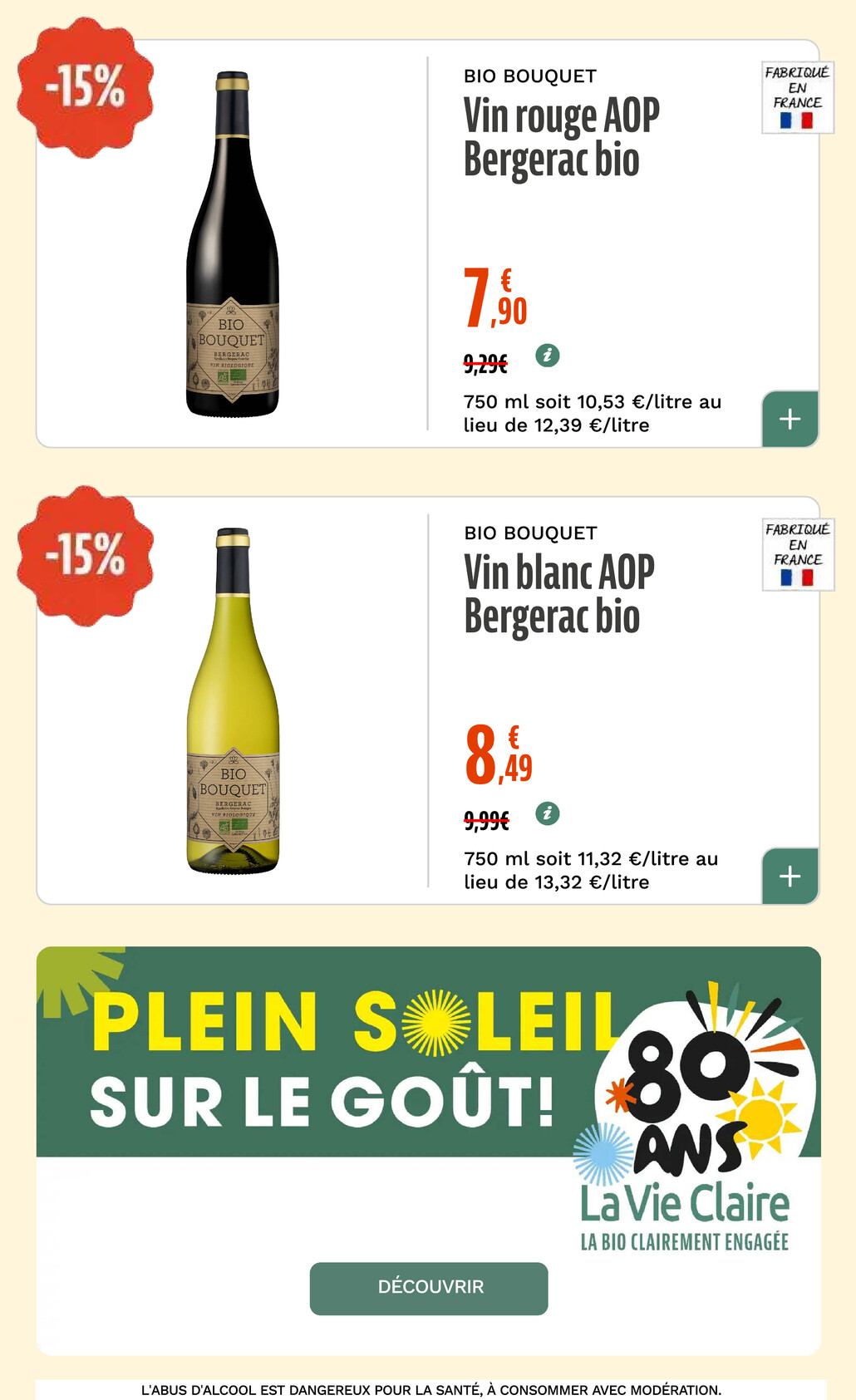This screenshot has width=856, height=1400.
Task: Open the Vin rouge AOP Bergerac bio card
Action: (x=427, y=243)
